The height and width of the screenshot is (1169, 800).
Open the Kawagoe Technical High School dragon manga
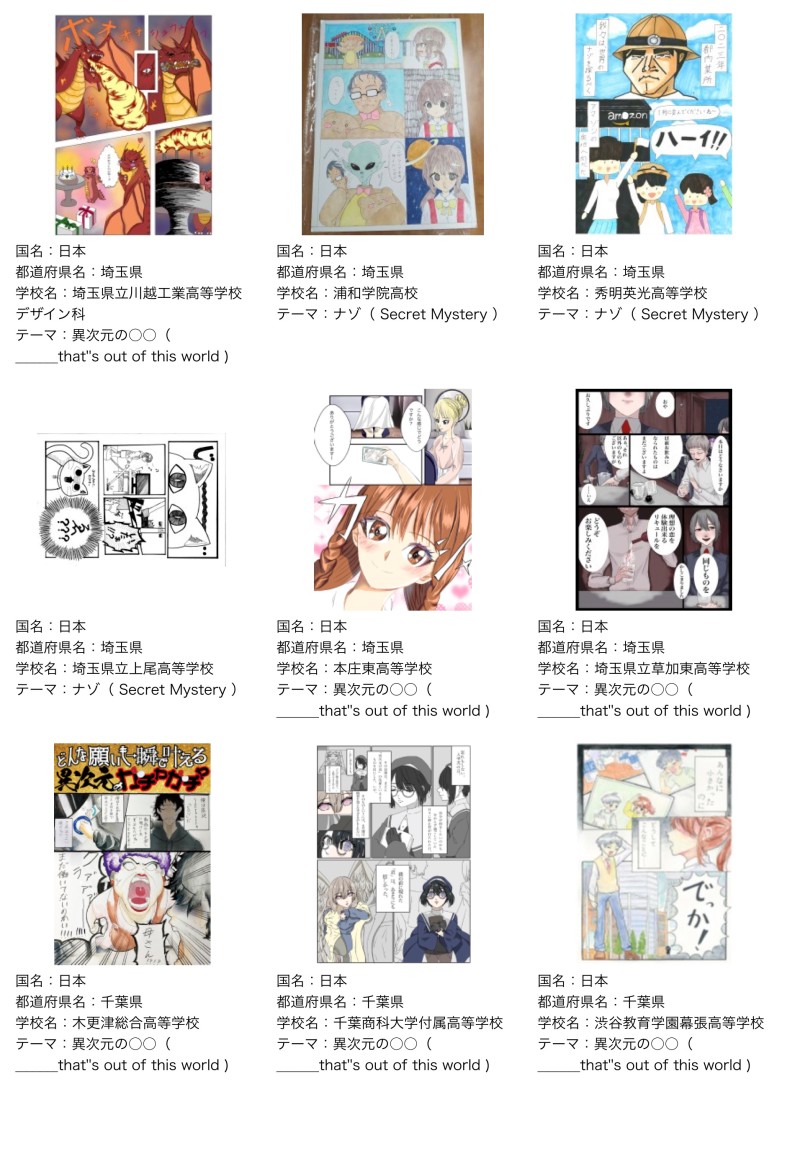click(133, 125)
